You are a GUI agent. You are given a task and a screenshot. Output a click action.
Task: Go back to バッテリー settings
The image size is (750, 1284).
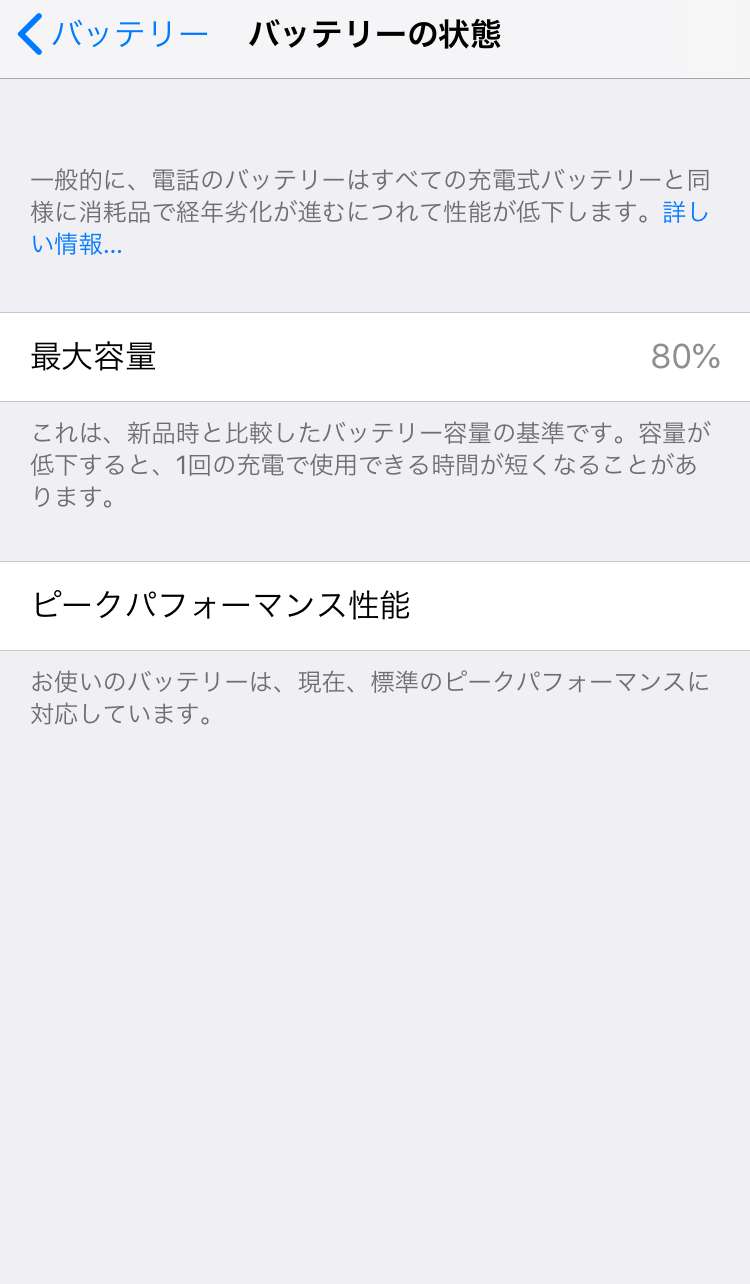pos(112,35)
